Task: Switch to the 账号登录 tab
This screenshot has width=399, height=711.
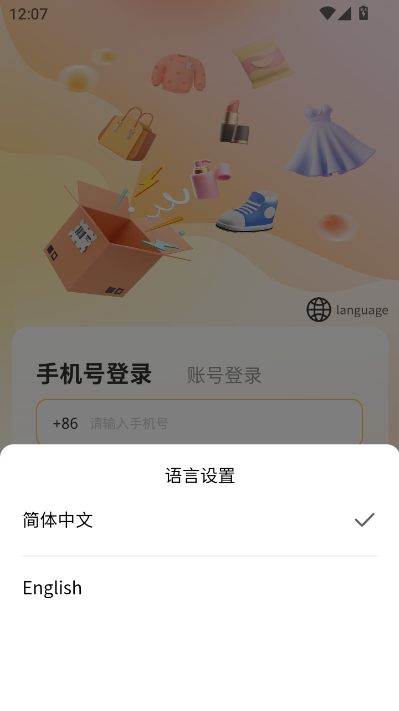Action: (x=224, y=375)
